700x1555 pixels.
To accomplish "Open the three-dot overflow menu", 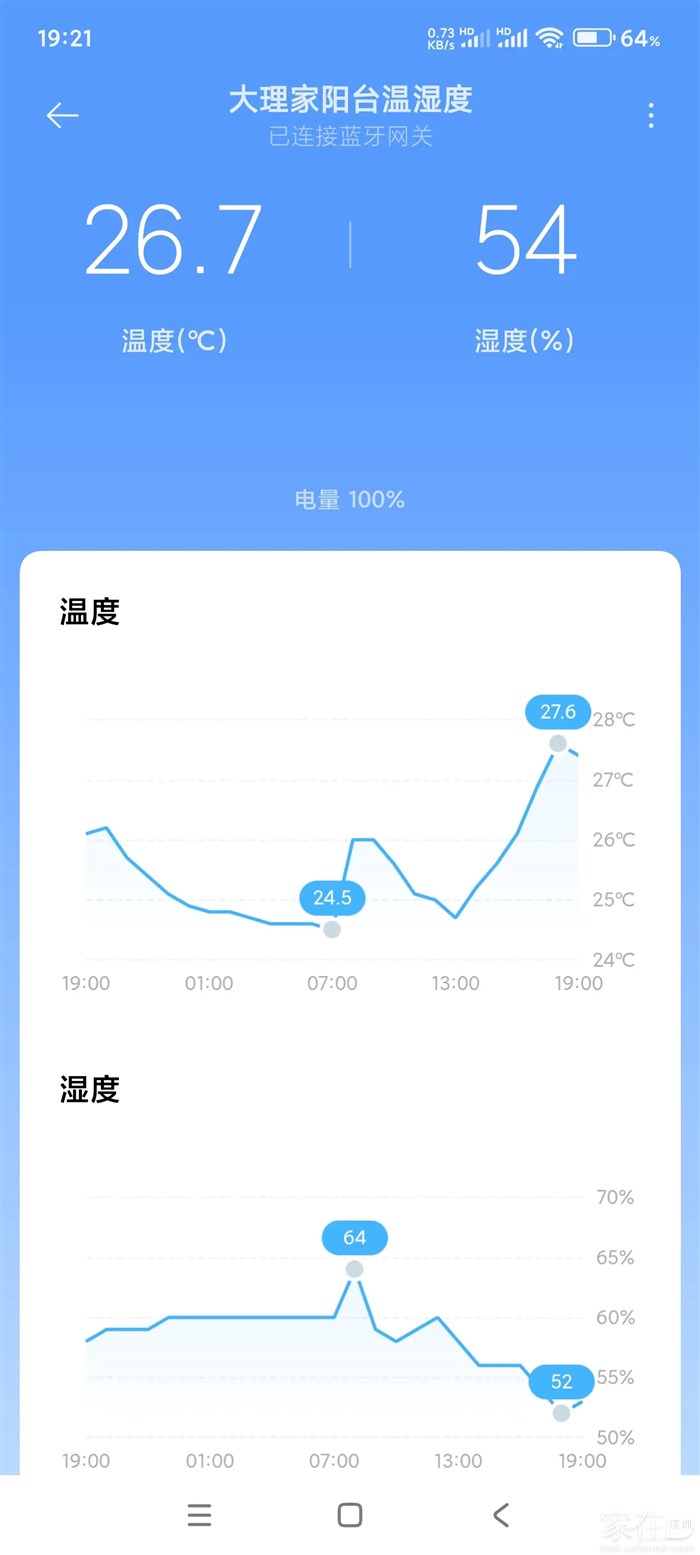I will pos(650,116).
